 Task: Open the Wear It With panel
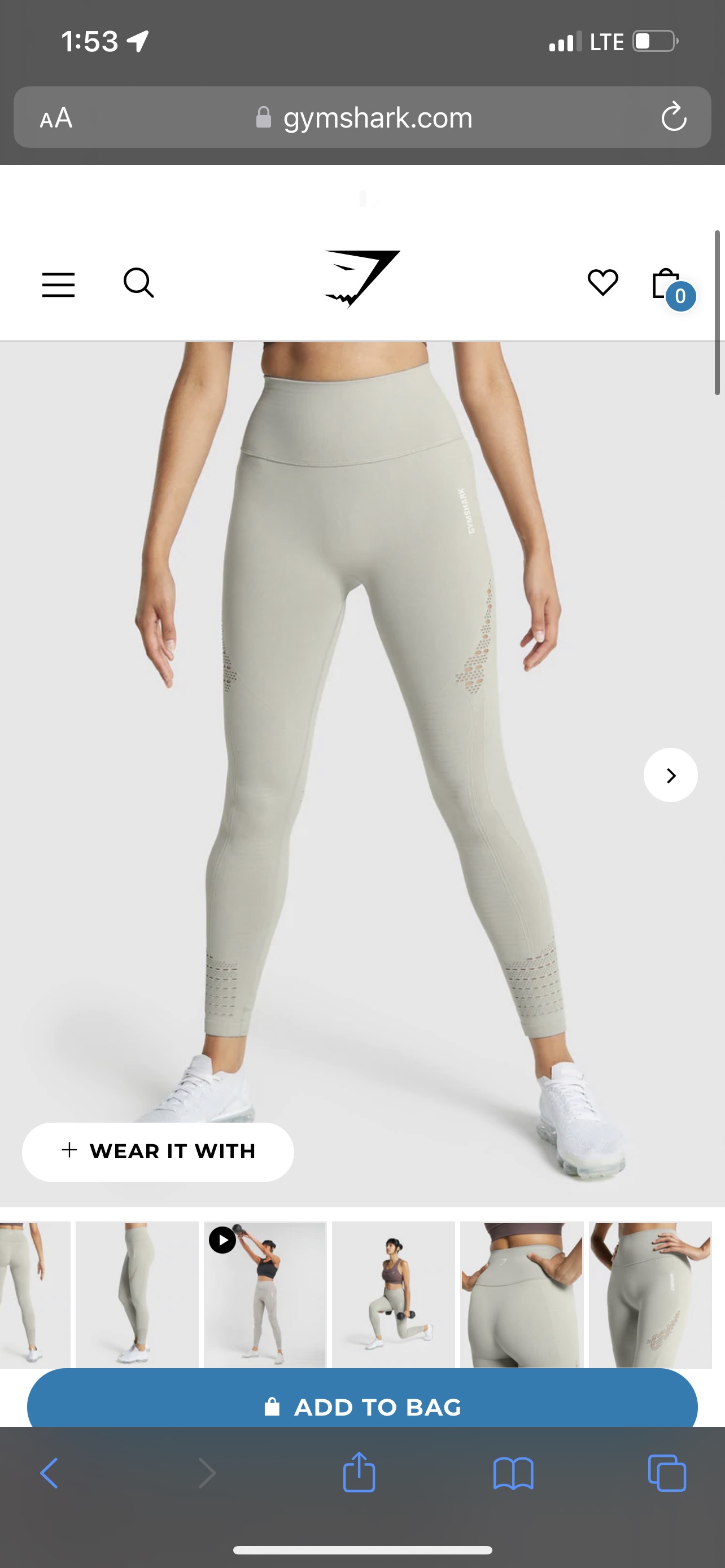[x=158, y=1151]
